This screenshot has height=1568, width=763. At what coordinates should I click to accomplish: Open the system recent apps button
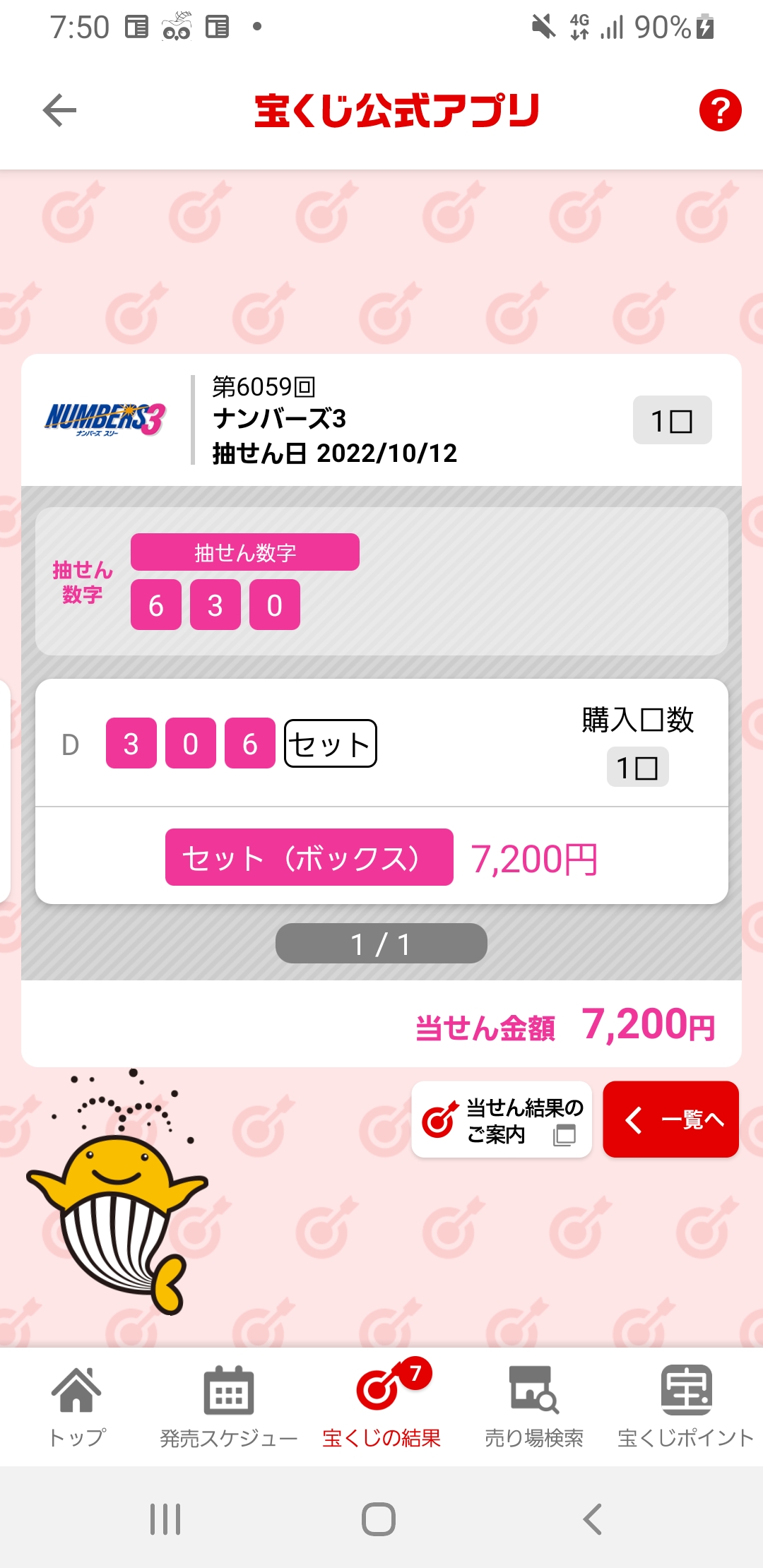click(x=165, y=1519)
